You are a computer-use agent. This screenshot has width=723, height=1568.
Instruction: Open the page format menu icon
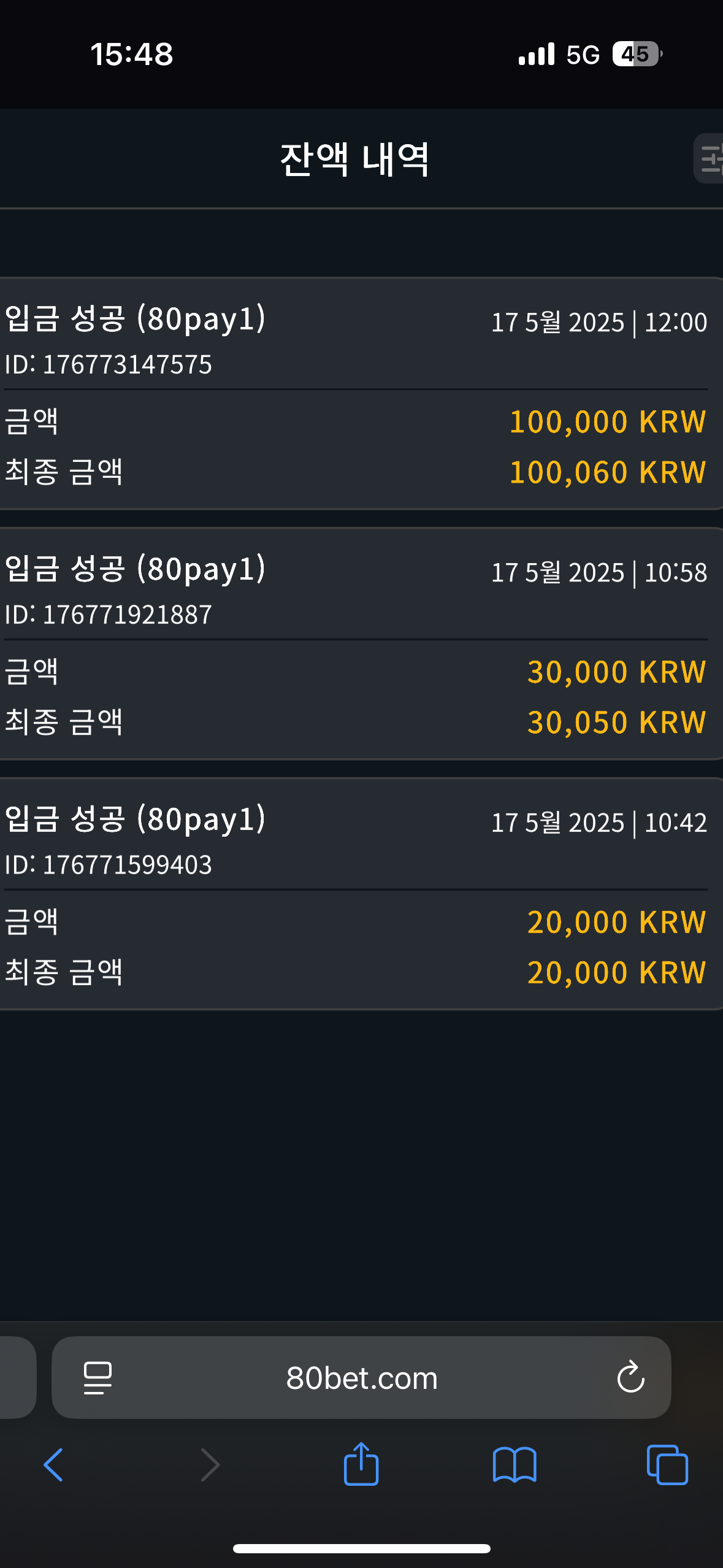98,1378
